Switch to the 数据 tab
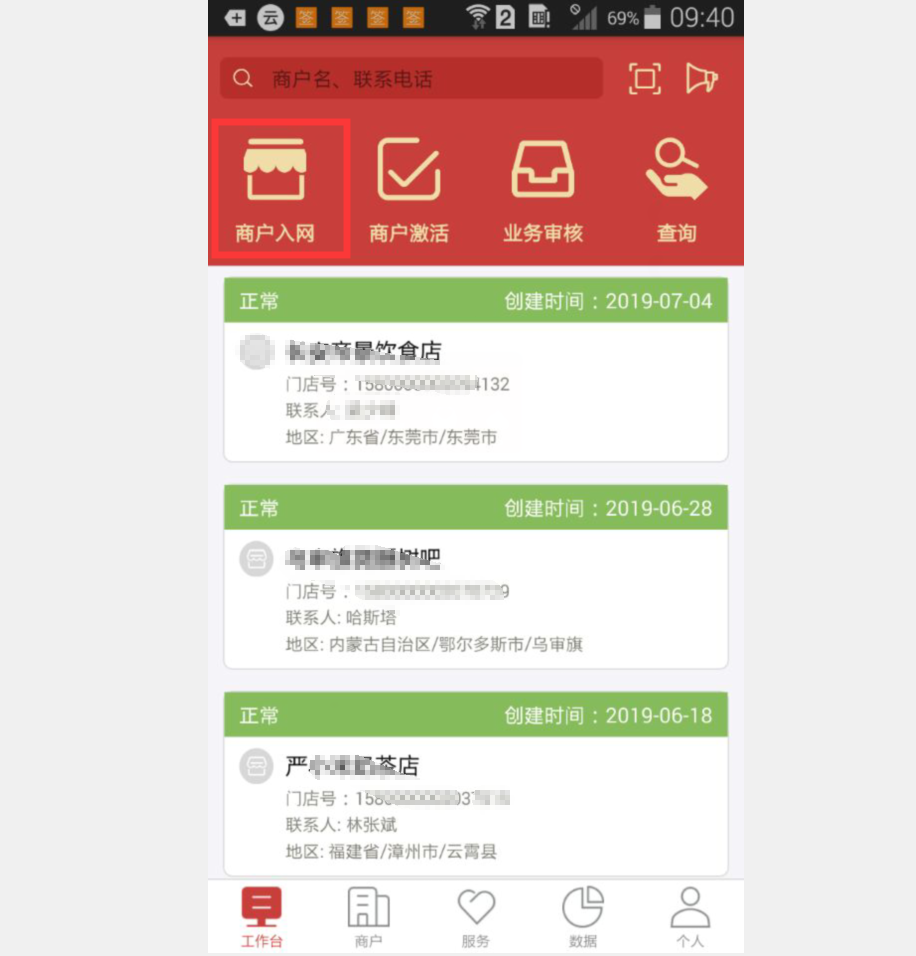The height and width of the screenshot is (956, 916). tap(583, 917)
